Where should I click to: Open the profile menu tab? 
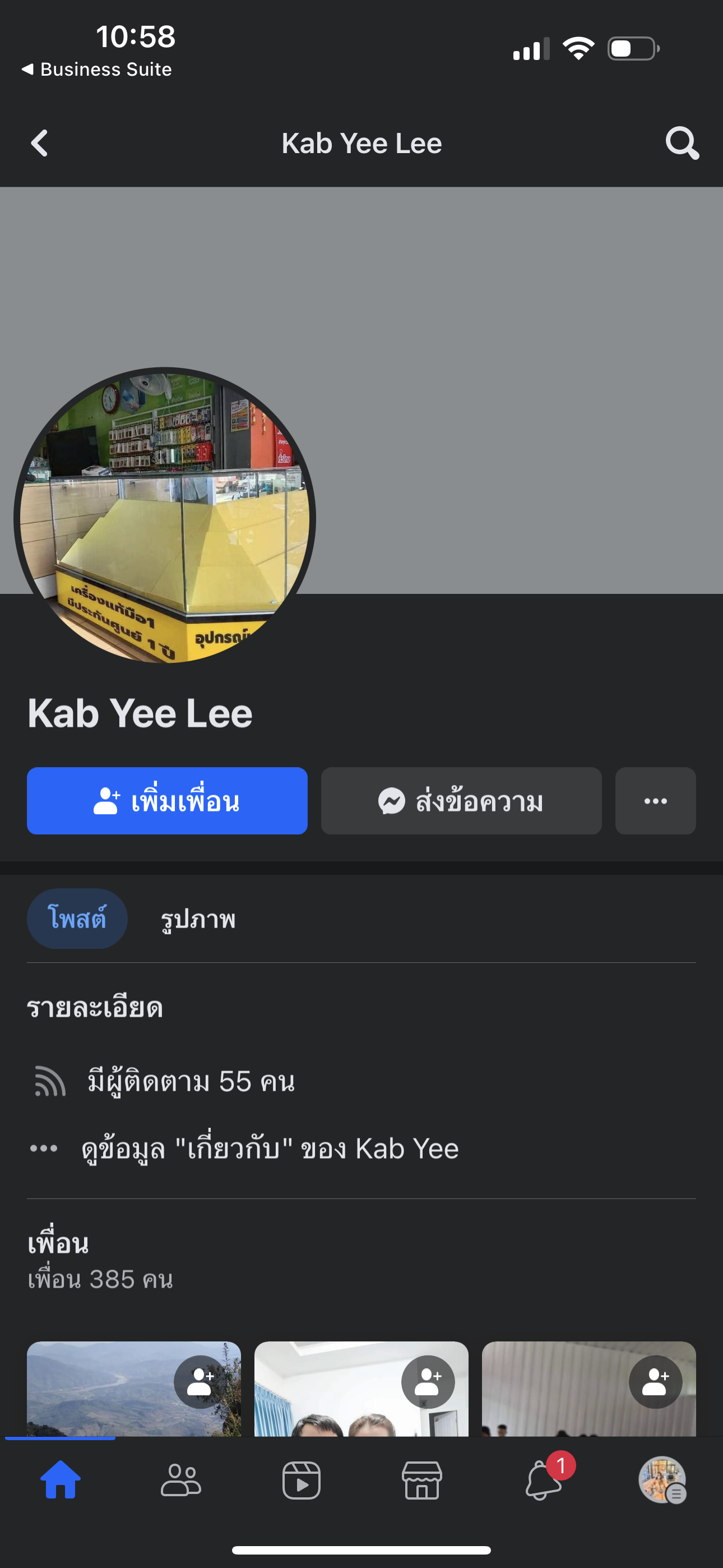[x=662, y=1480]
